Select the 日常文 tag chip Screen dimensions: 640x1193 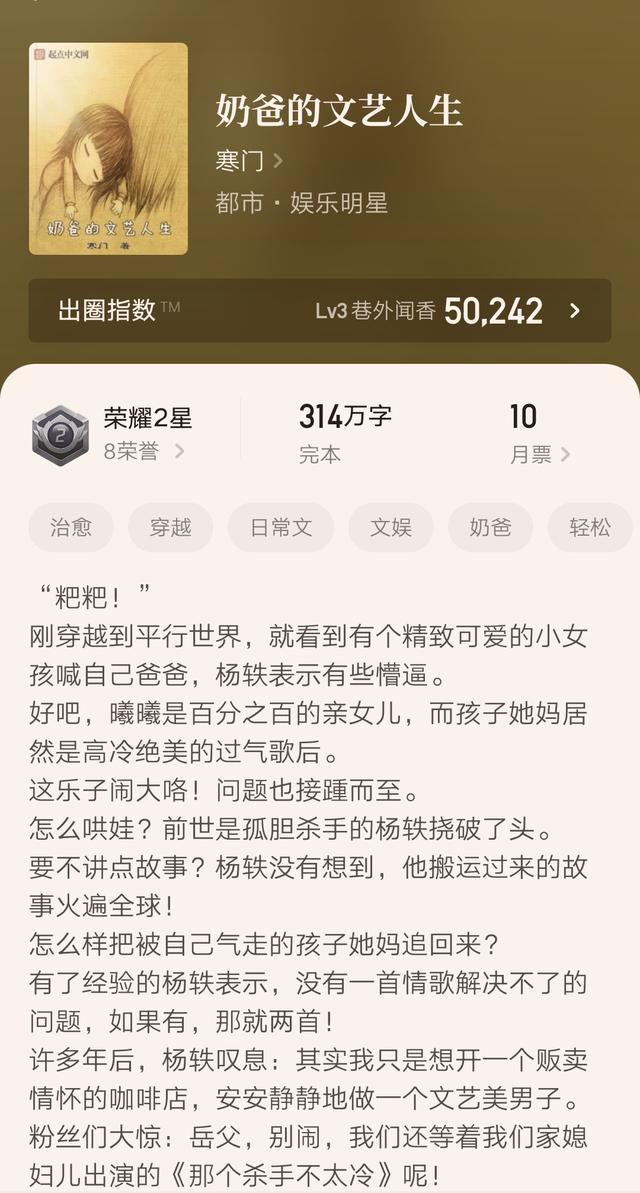(281, 527)
